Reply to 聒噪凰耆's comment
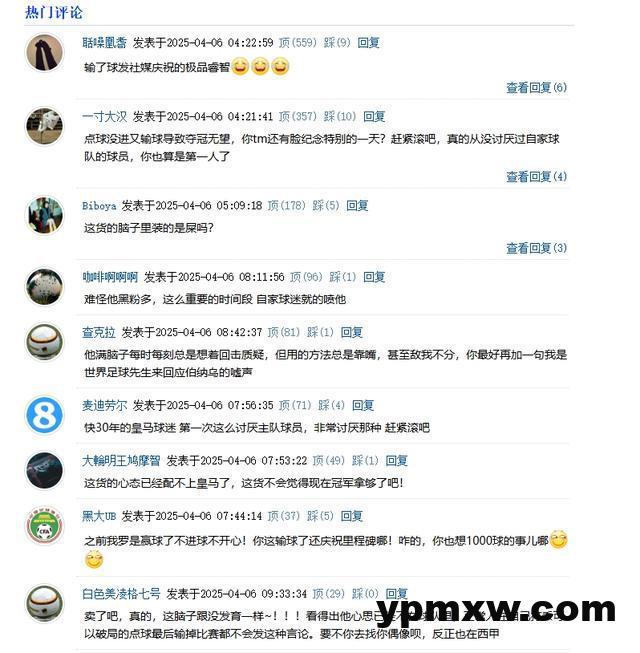640x653 pixels. tap(369, 43)
